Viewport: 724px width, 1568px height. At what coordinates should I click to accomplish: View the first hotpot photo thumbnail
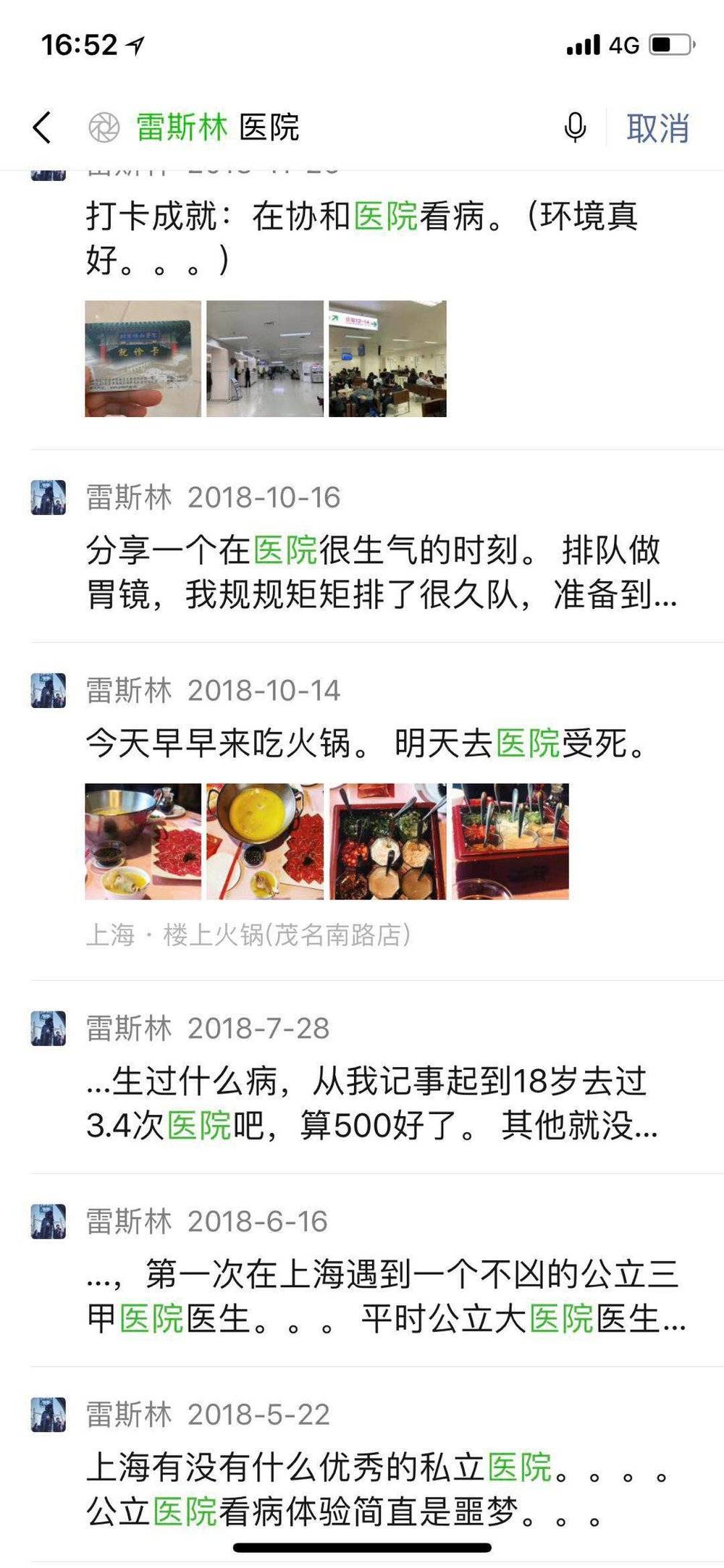tap(143, 841)
